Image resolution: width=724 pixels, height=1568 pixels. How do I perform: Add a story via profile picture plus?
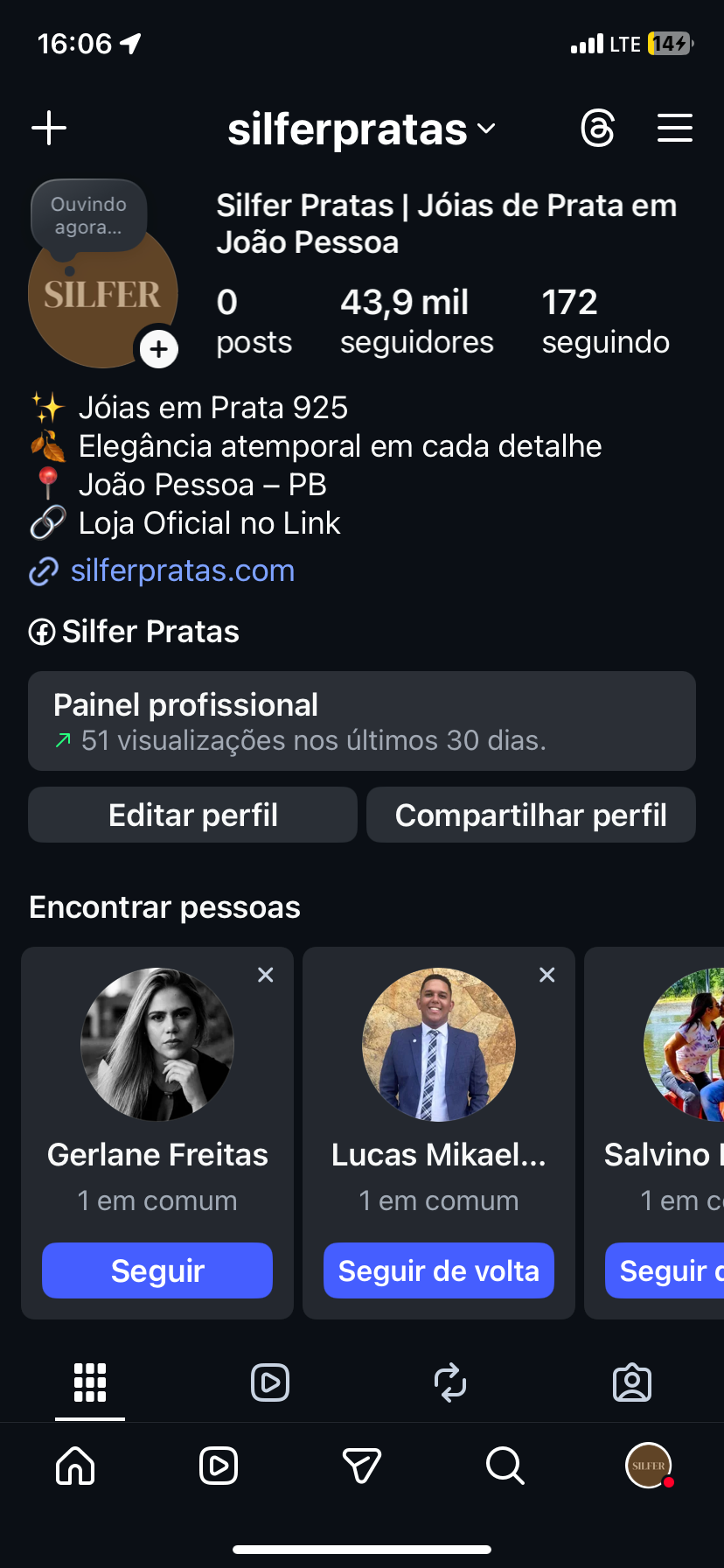pyautogui.click(x=158, y=350)
